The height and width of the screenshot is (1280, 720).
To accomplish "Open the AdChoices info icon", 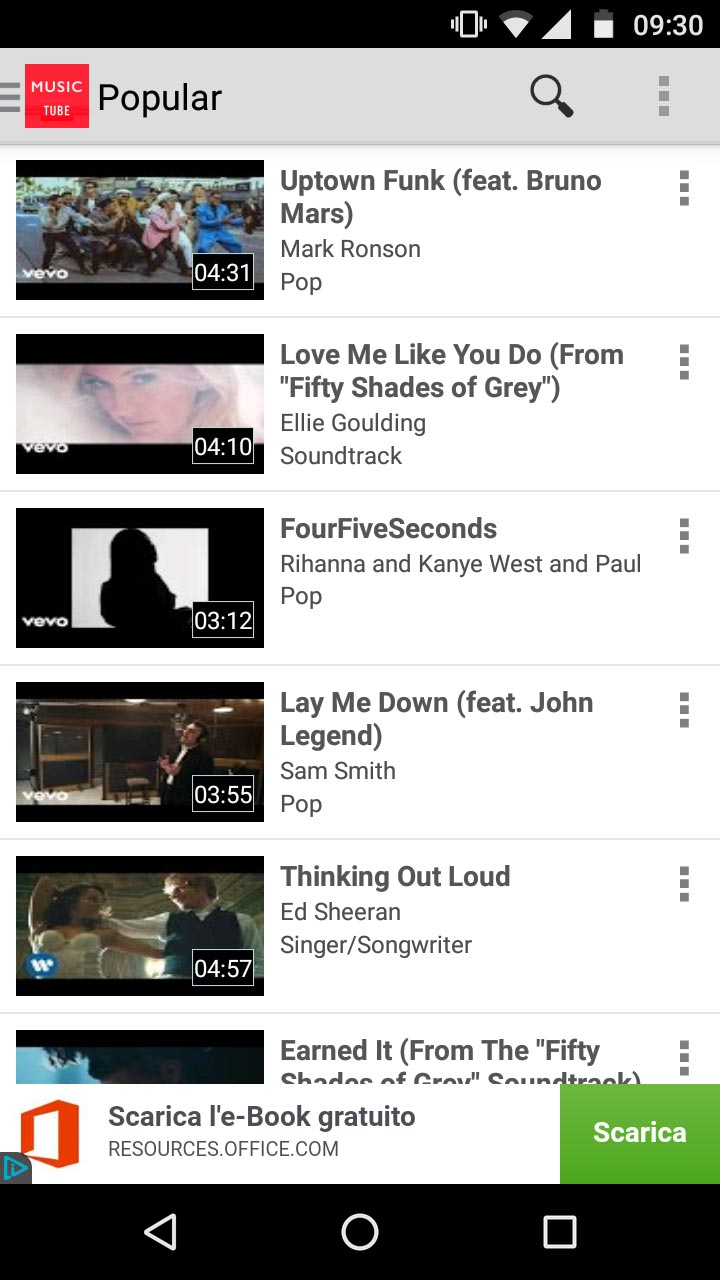I will [x=14, y=1168].
